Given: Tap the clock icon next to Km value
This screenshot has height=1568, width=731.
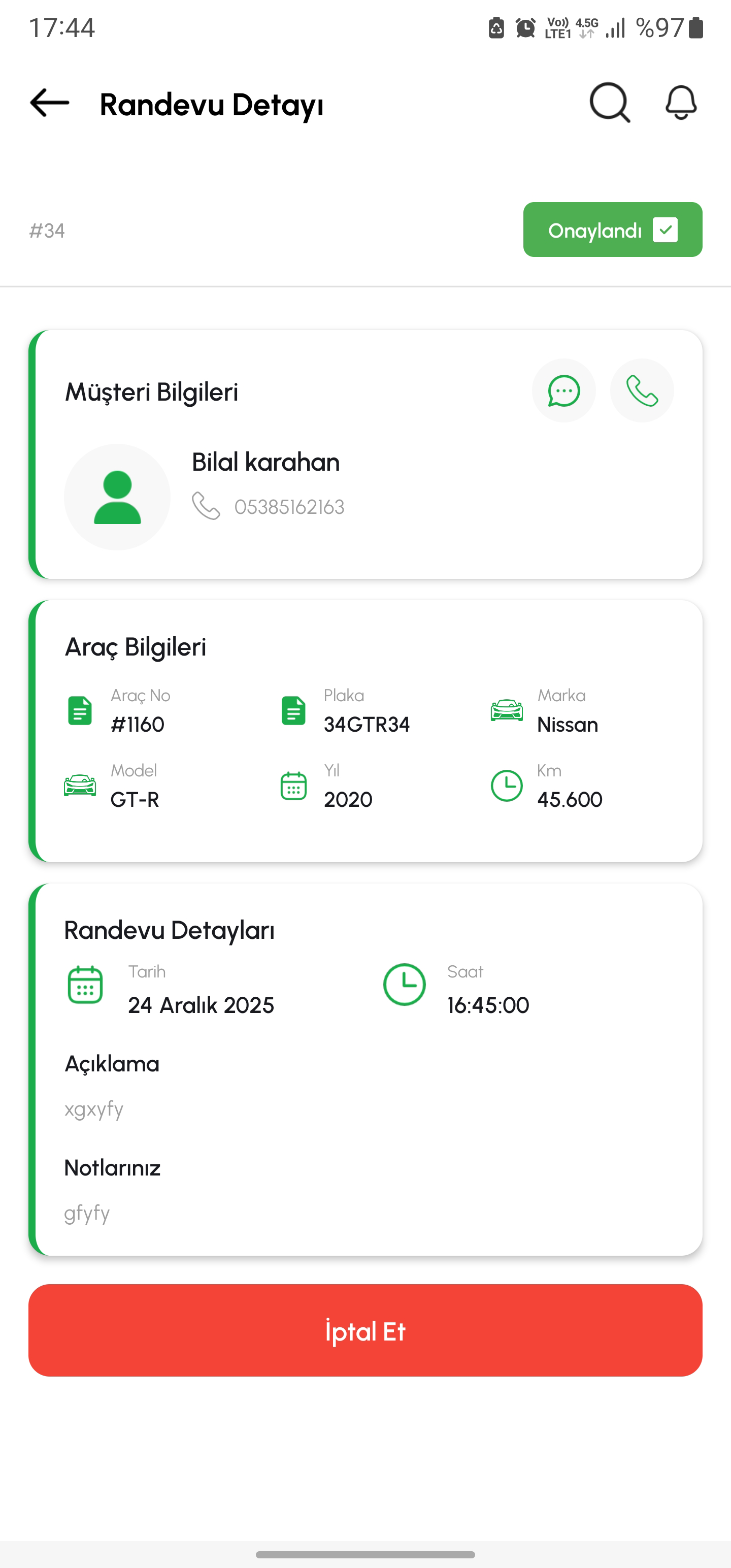Looking at the screenshot, I should pyautogui.click(x=507, y=785).
